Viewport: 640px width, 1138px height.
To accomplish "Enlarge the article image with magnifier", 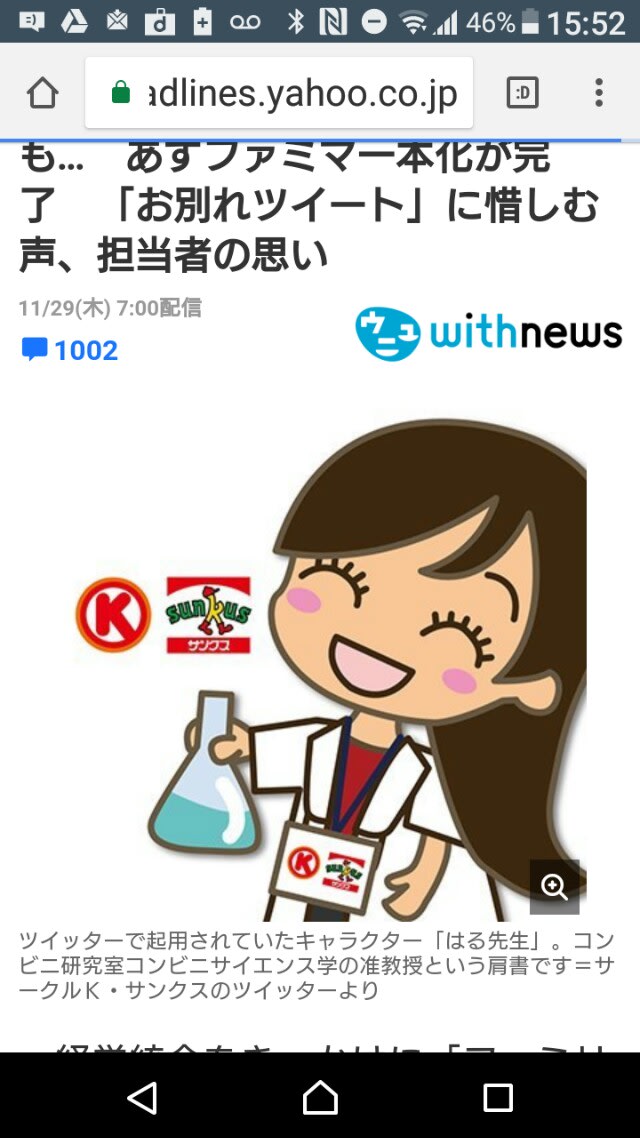I will (x=554, y=886).
